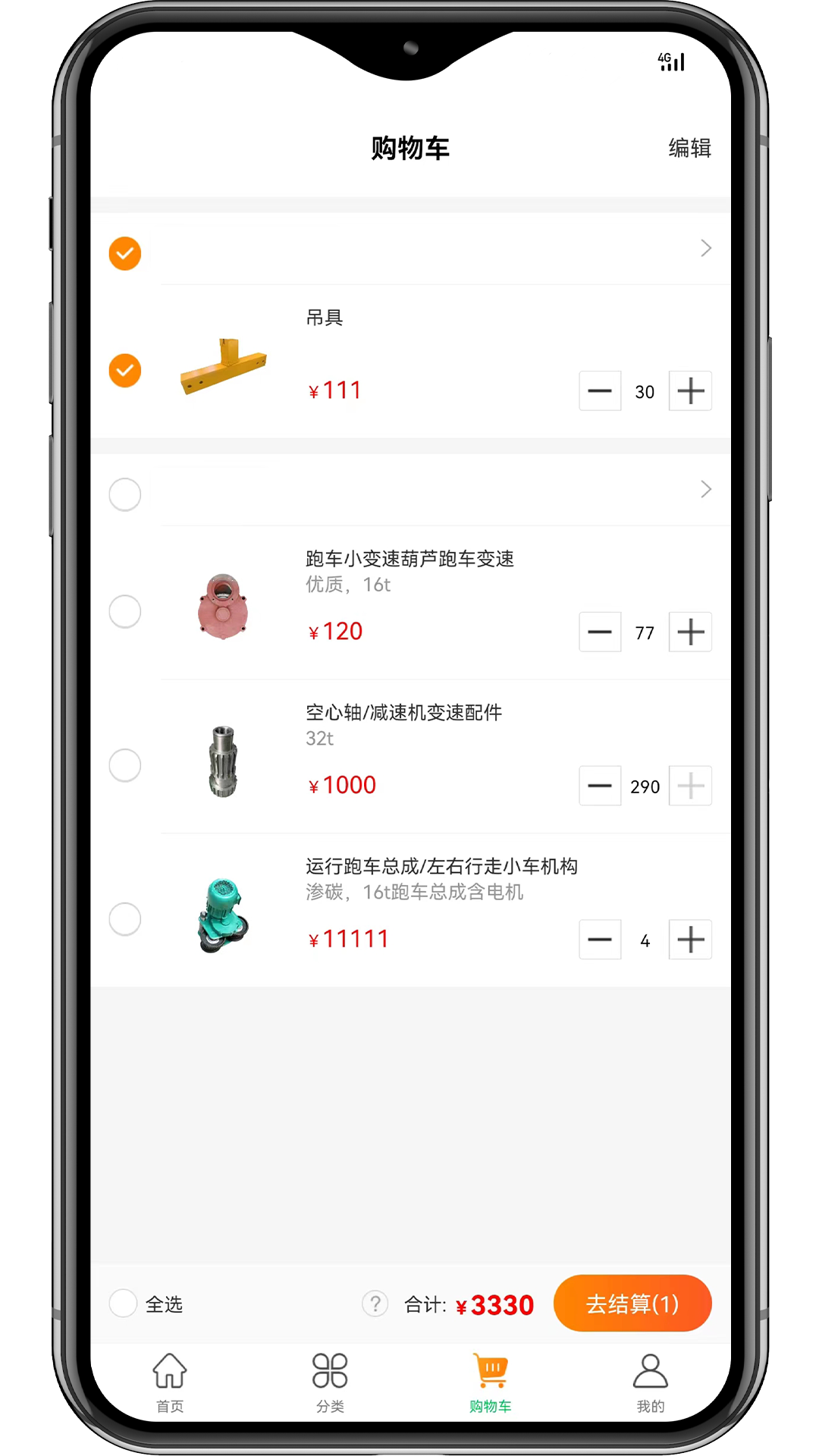This screenshot has height=1456, width=819.
Task: Decrease quantity of 跑车小变速葫芦跑车变速
Action: pos(600,632)
